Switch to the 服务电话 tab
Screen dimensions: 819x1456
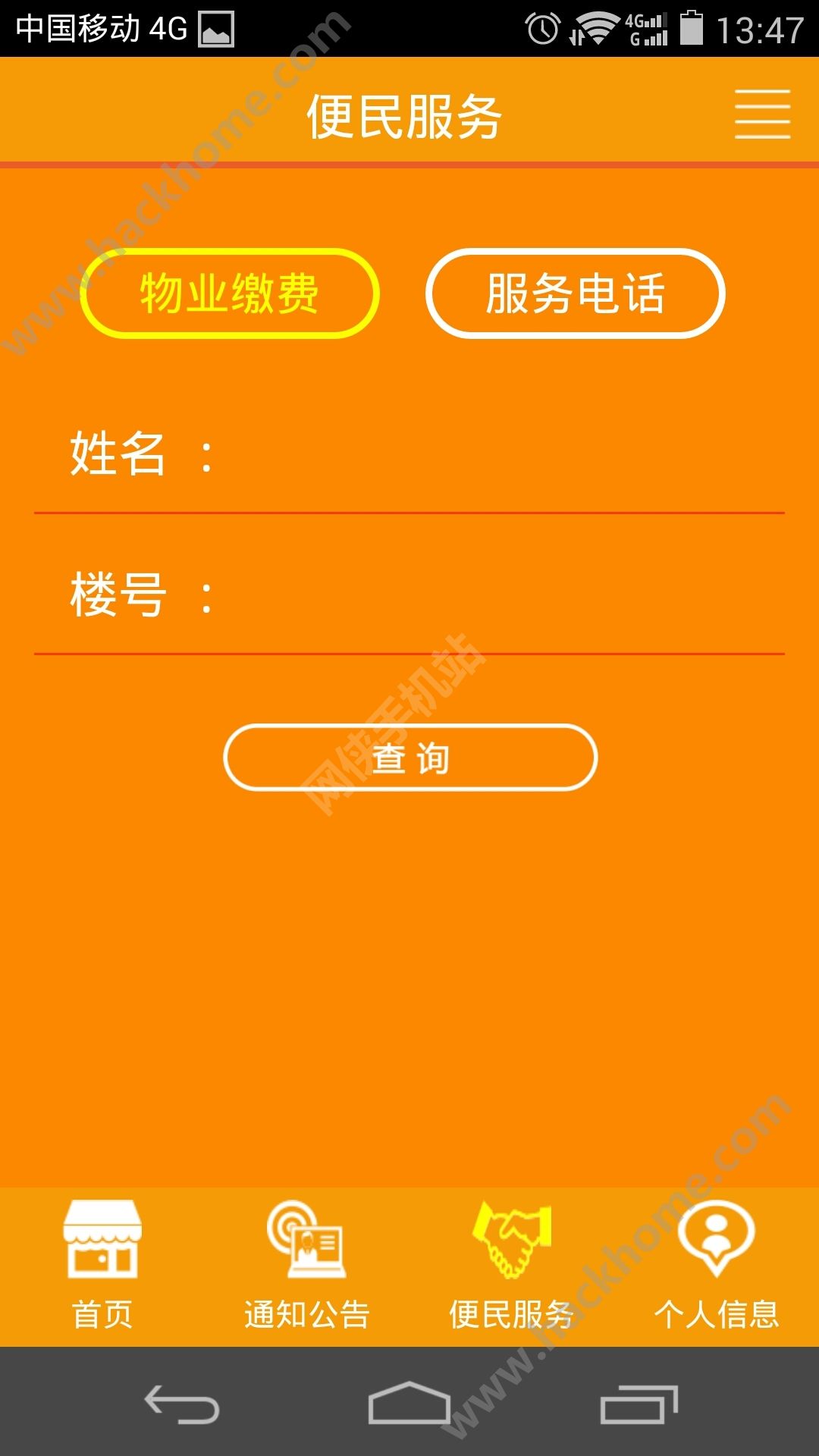click(x=575, y=293)
